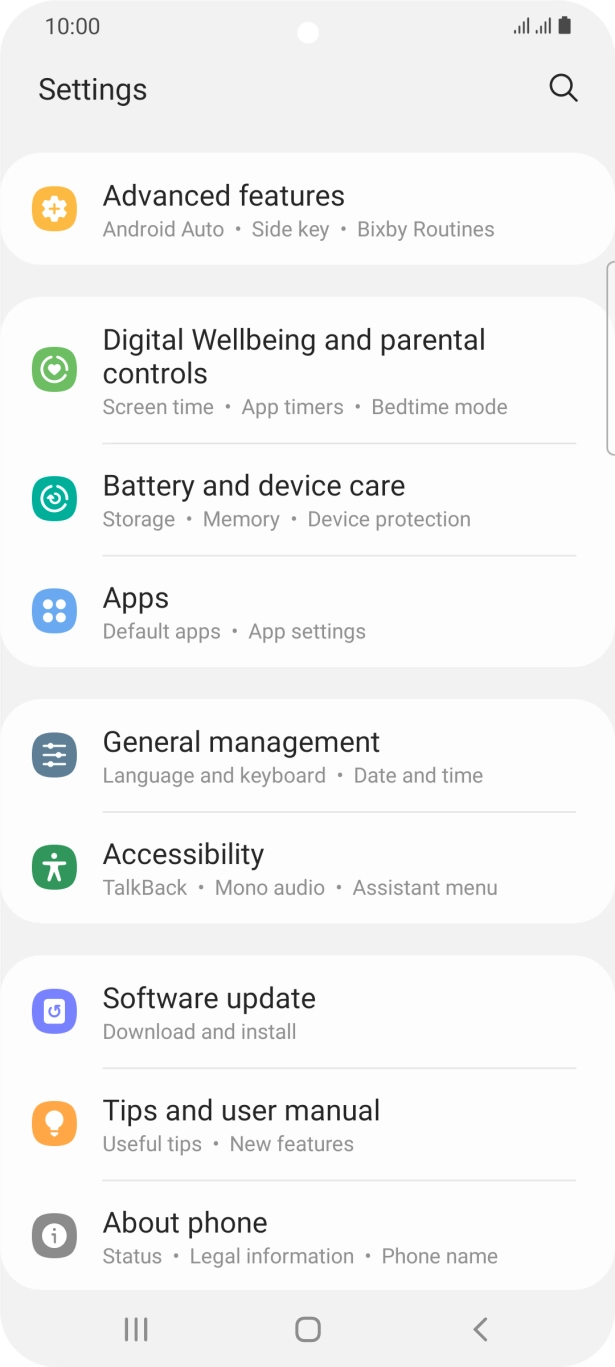Open Advanced features settings

click(x=306, y=210)
